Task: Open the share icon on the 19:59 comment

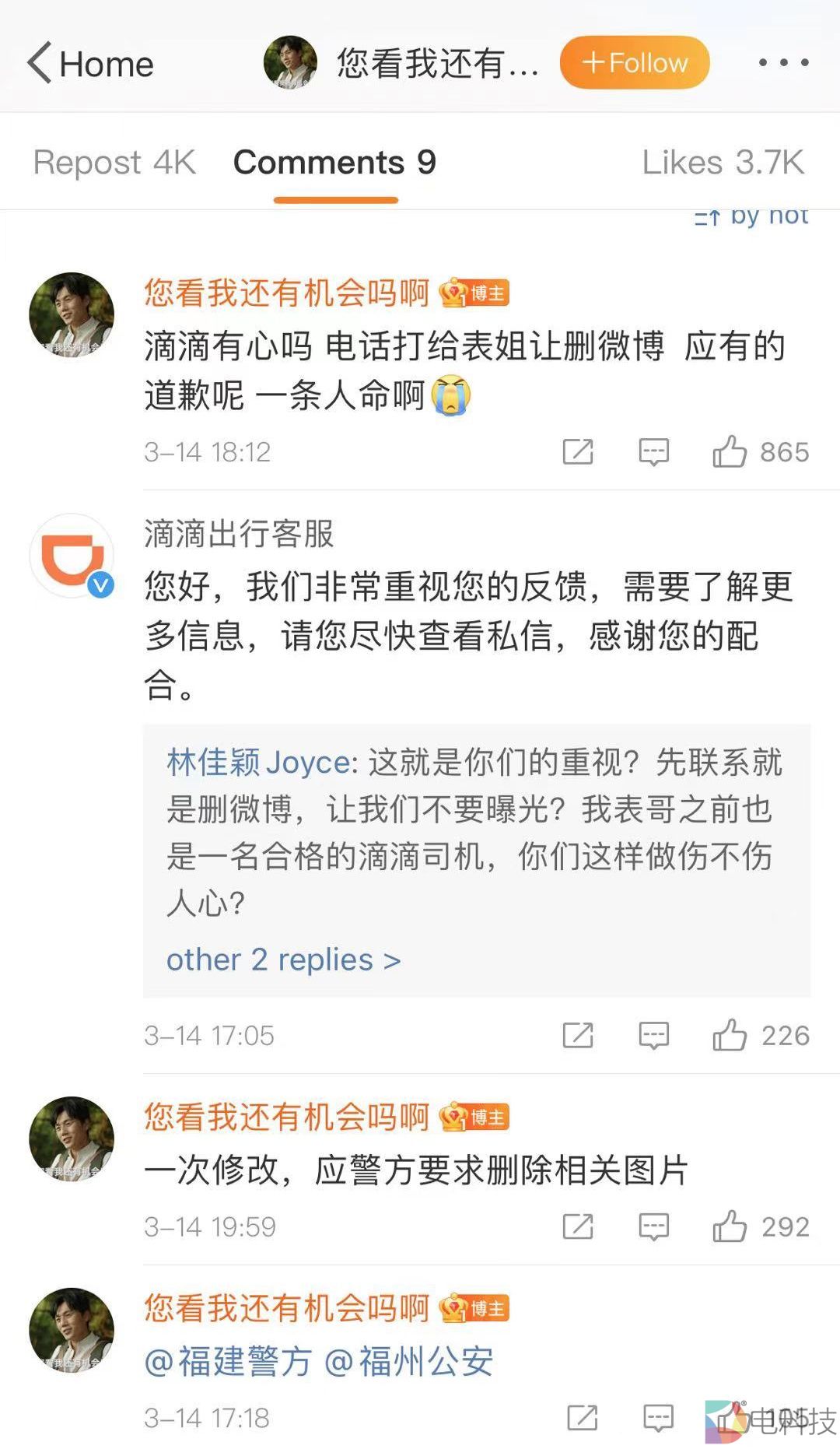Action: click(x=577, y=1226)
